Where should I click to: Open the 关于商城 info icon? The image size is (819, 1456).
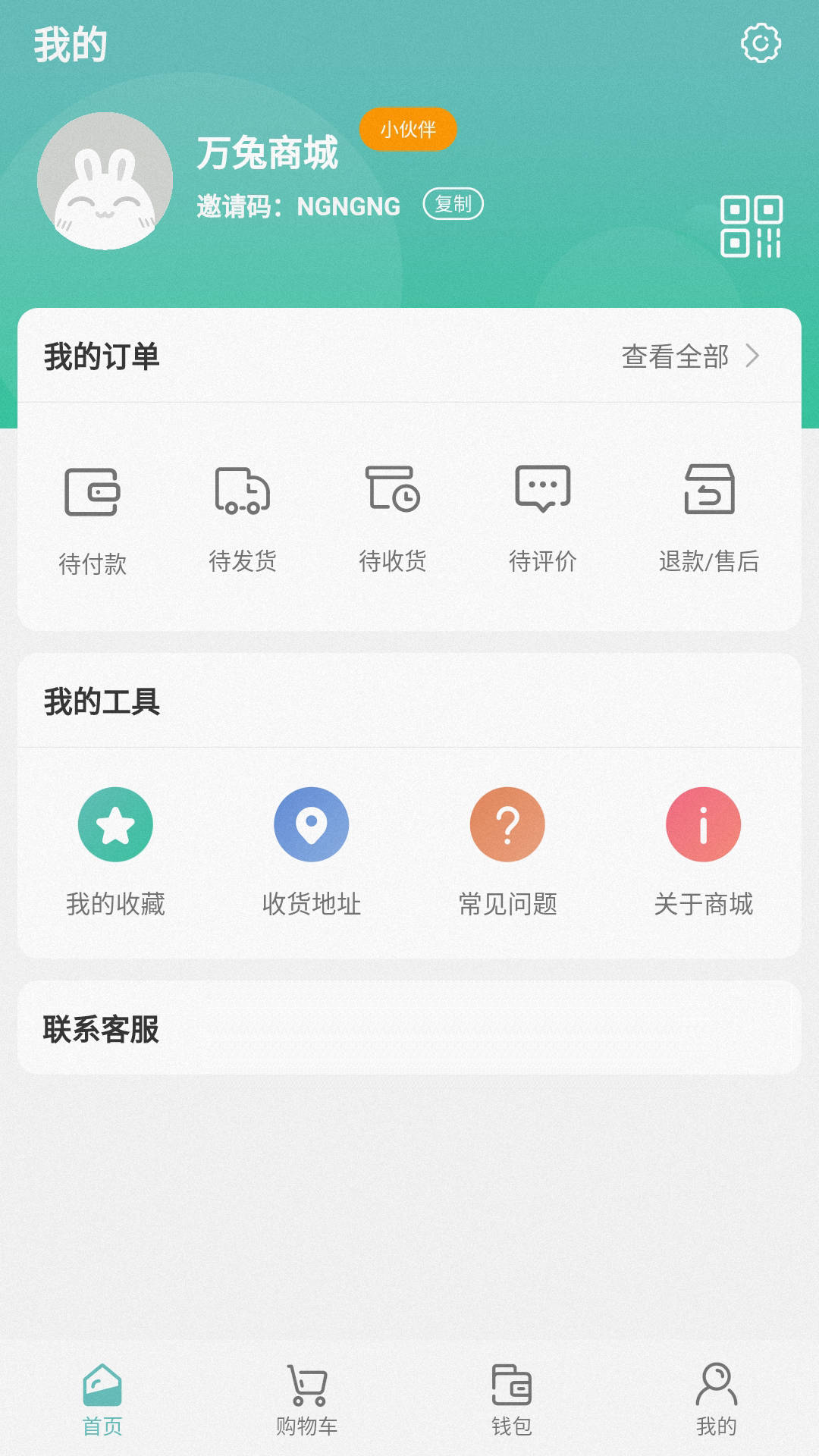702,824
